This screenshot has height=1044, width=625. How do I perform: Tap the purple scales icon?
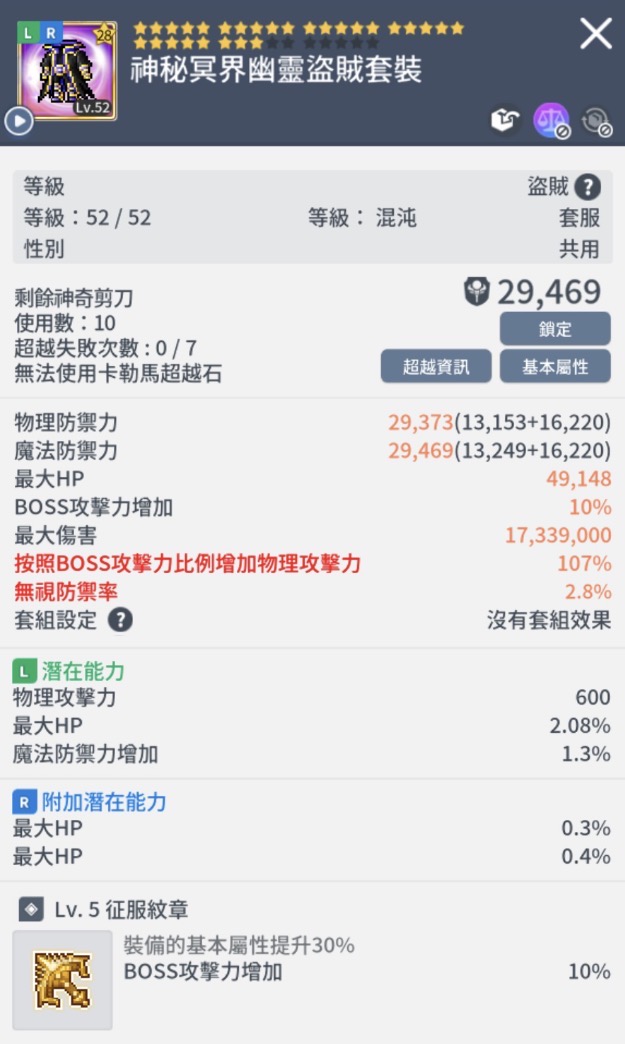tap(551, 120)
